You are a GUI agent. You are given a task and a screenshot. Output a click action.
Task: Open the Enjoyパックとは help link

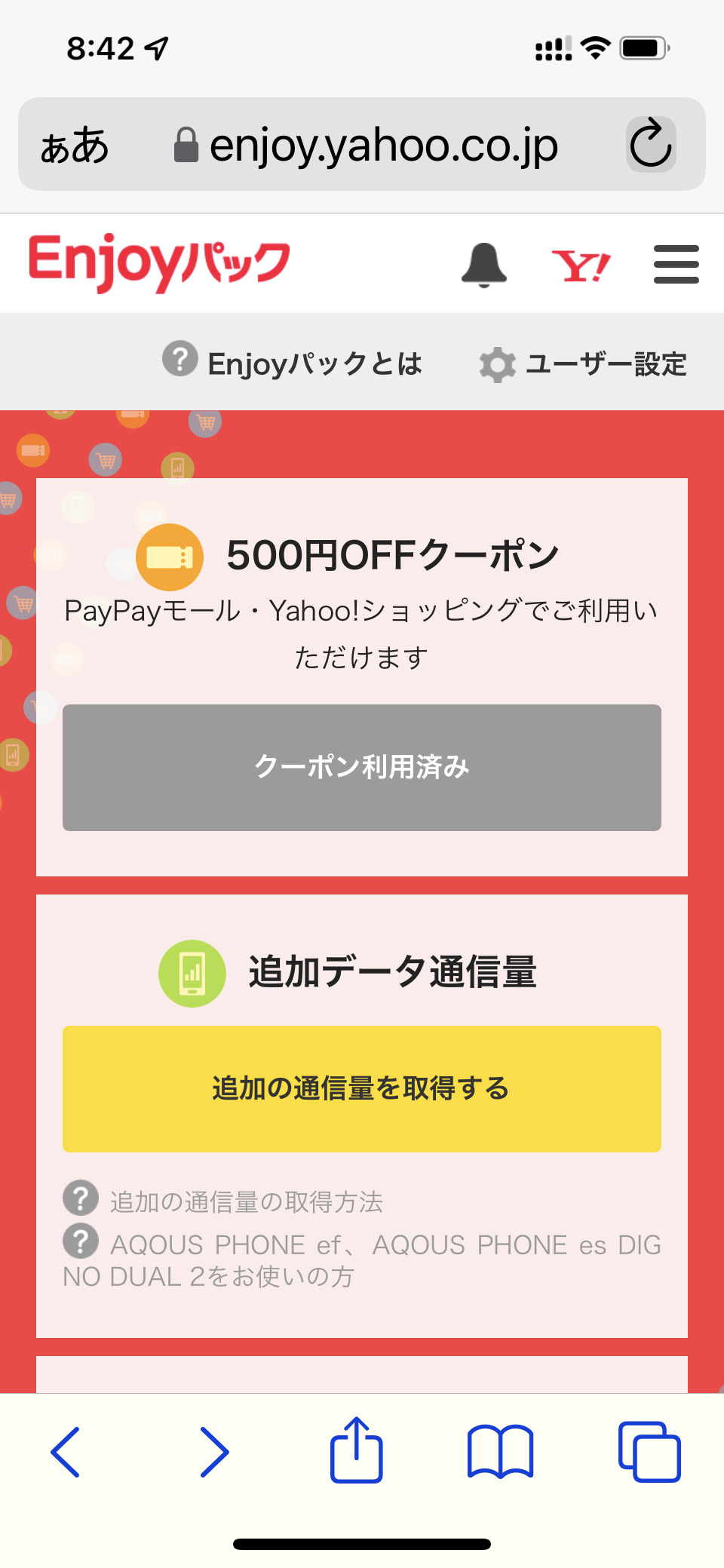(292, 363)
